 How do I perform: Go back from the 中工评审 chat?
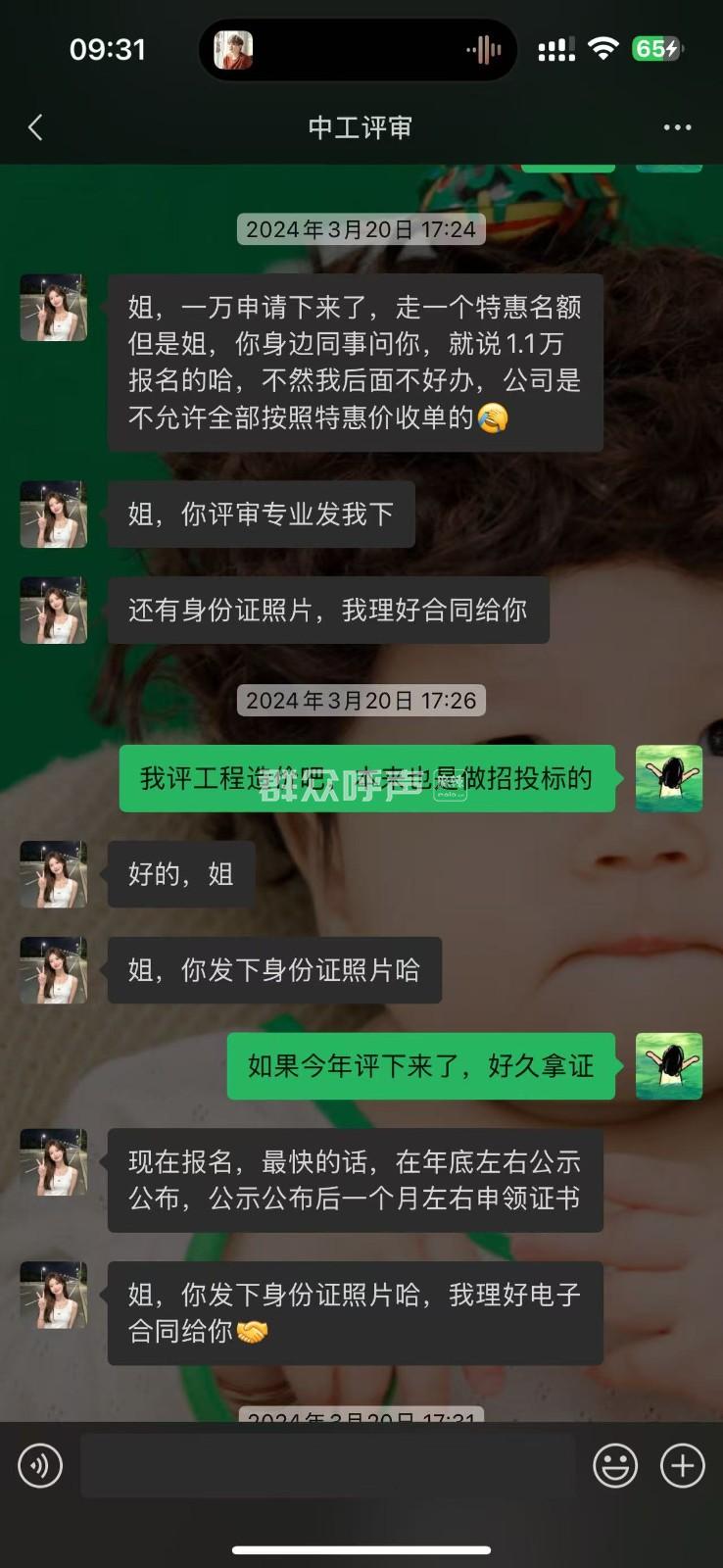[36, 127]
